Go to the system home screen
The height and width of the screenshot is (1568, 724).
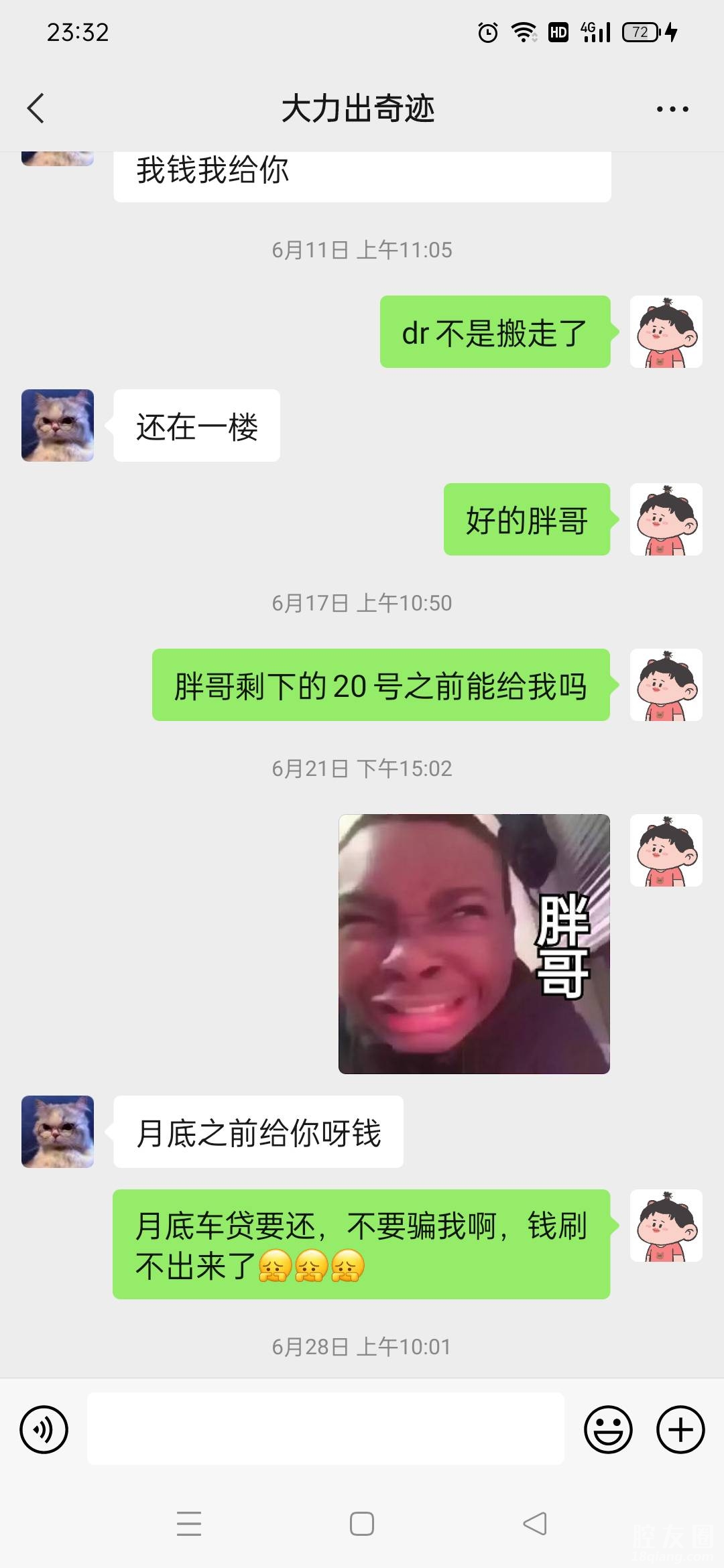(x=362, y=1524)
